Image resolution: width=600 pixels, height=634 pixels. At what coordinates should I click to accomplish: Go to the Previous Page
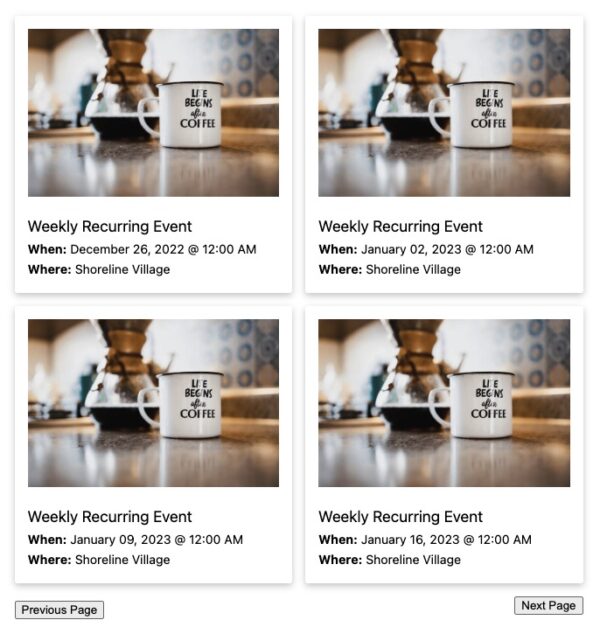point(59,610)
